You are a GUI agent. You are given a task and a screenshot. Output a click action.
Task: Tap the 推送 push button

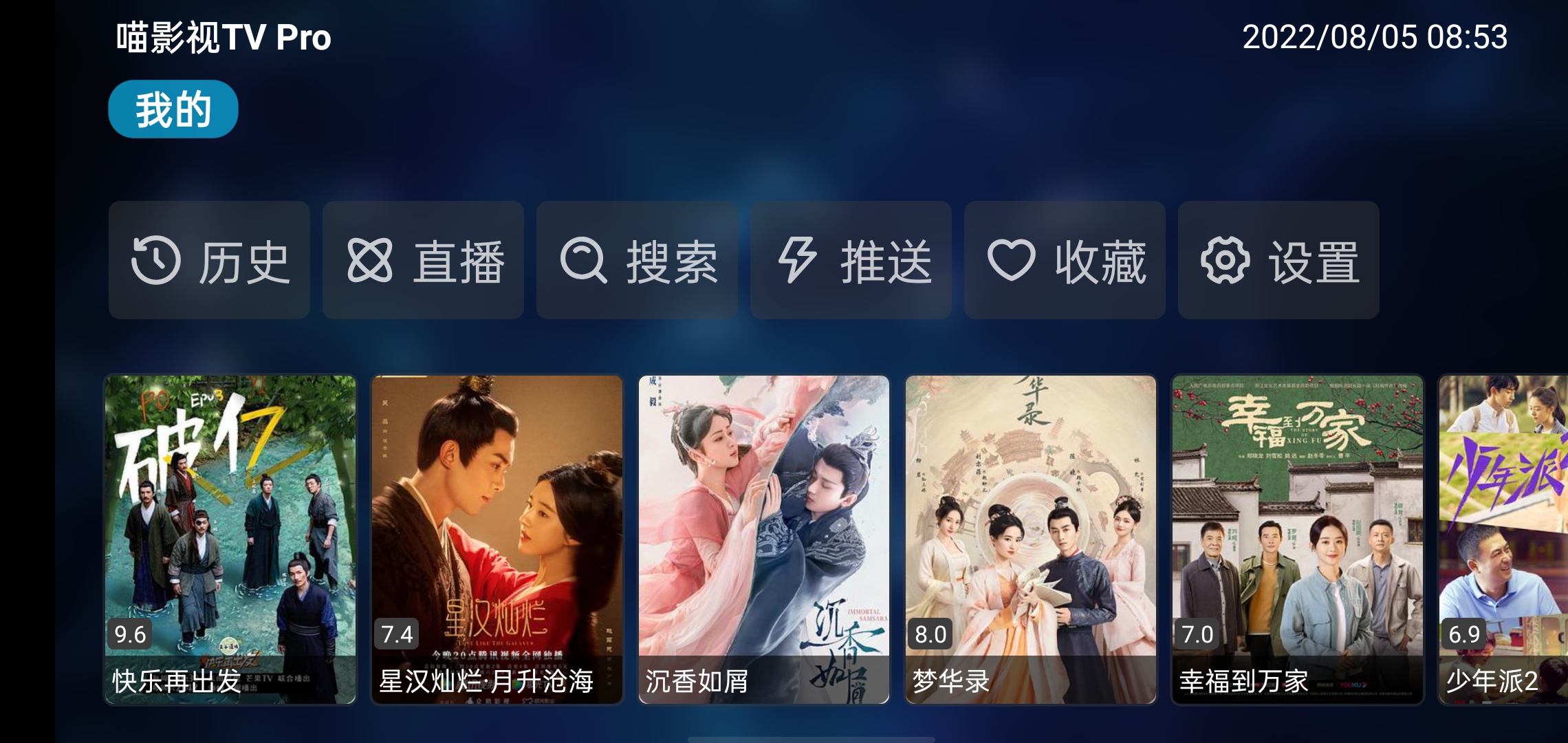point(851,260)
